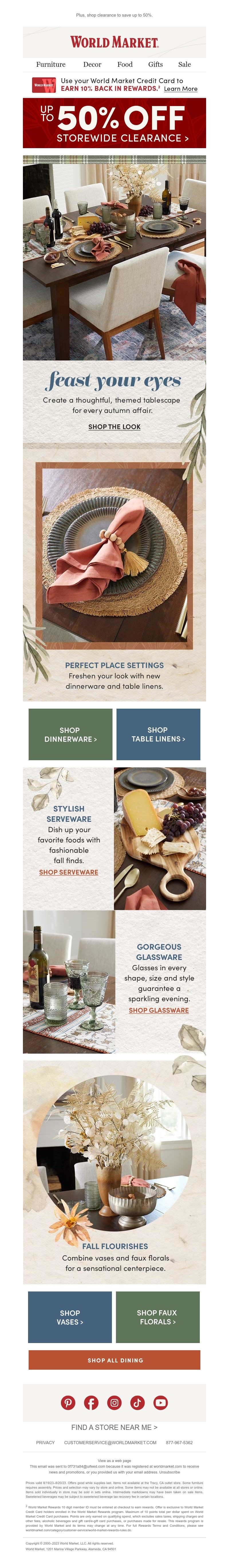Viewport: 229px width, 1568px height.
Task: Shop Faux Florals
Action: (x=157, y=1317)
